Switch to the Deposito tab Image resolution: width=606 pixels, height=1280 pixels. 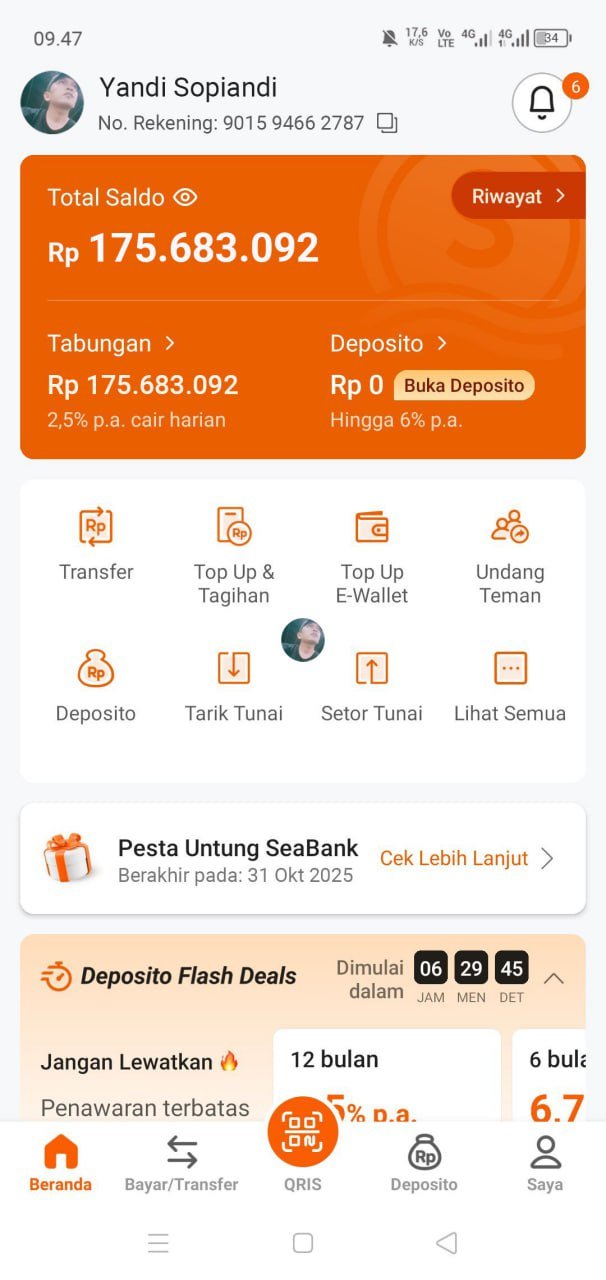point(424,1164)
